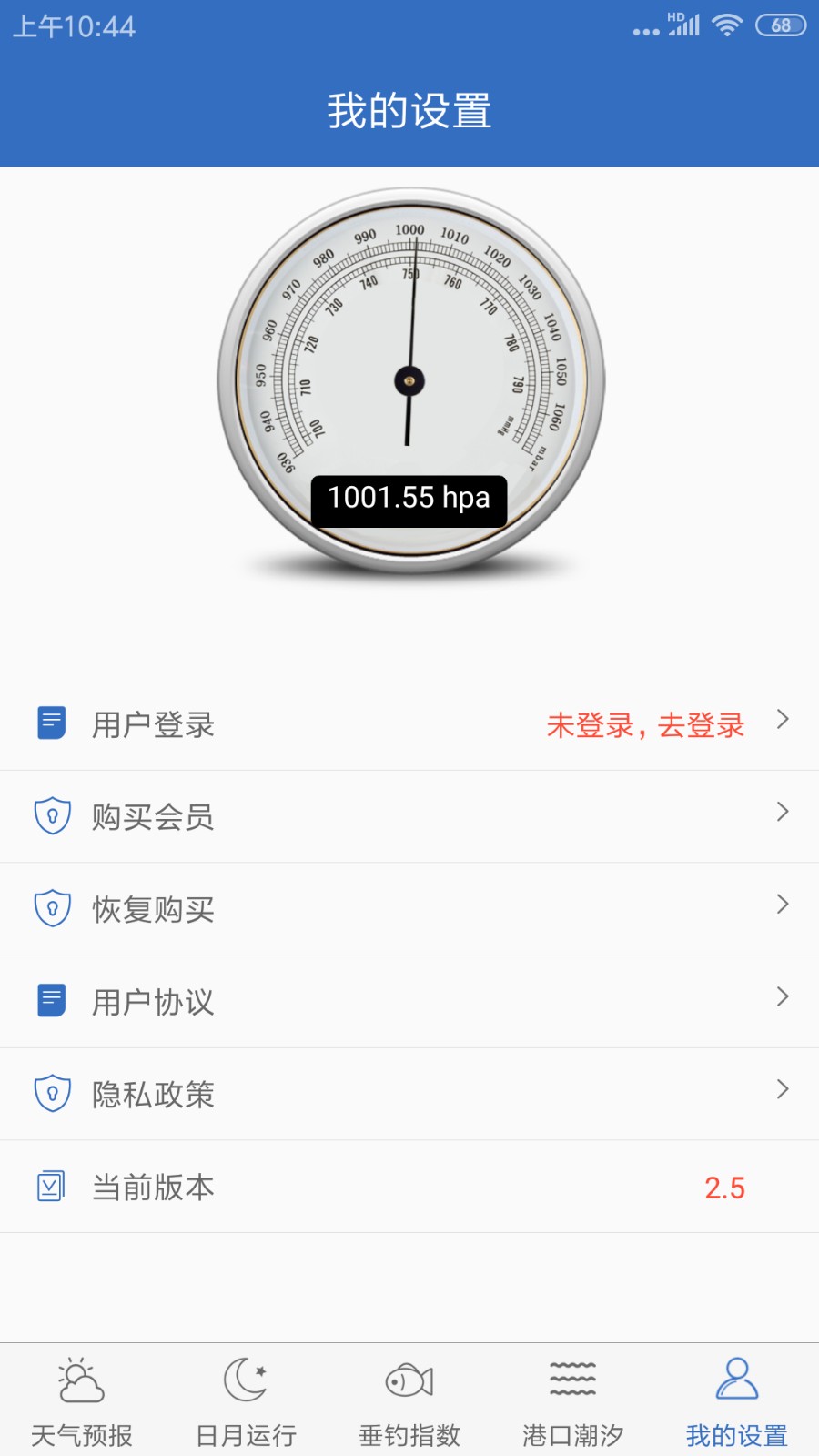This screenshot has height=1456, width=819.
Task: Tap 未登录，去登录 to log in
Action: click(644, 725)
